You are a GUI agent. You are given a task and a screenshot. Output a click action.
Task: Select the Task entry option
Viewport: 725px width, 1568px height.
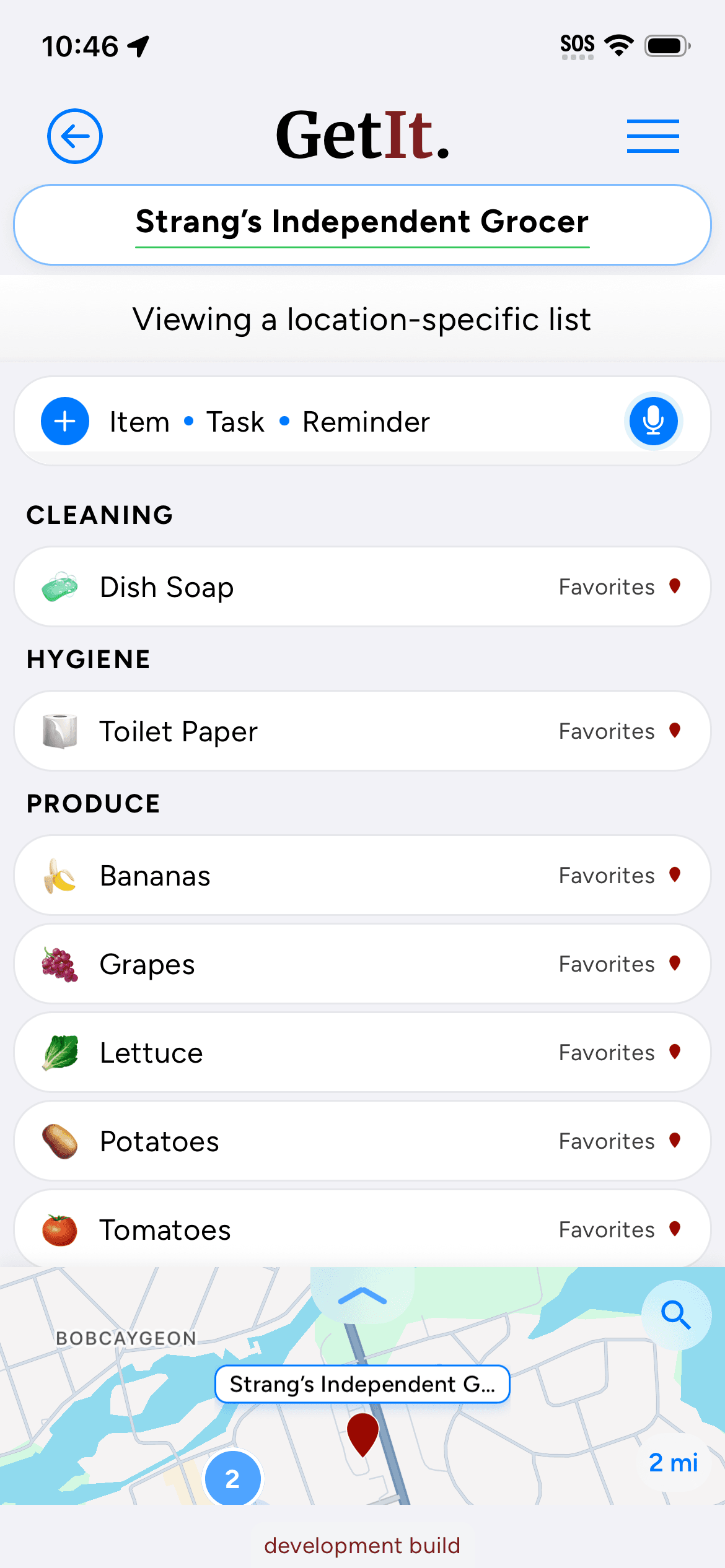coord(234,420)
